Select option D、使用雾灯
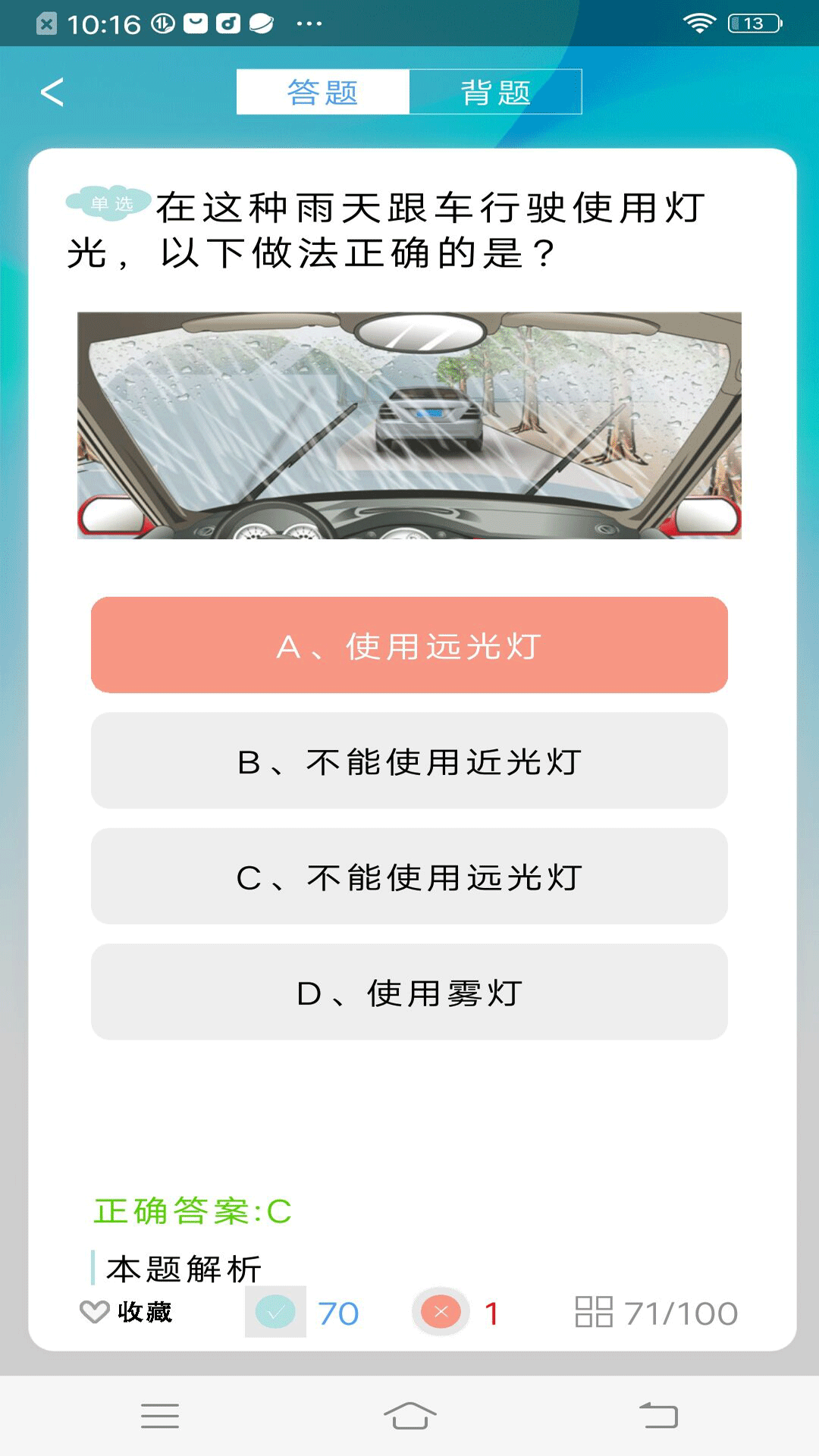The image size is (819, 1456). 409,992
